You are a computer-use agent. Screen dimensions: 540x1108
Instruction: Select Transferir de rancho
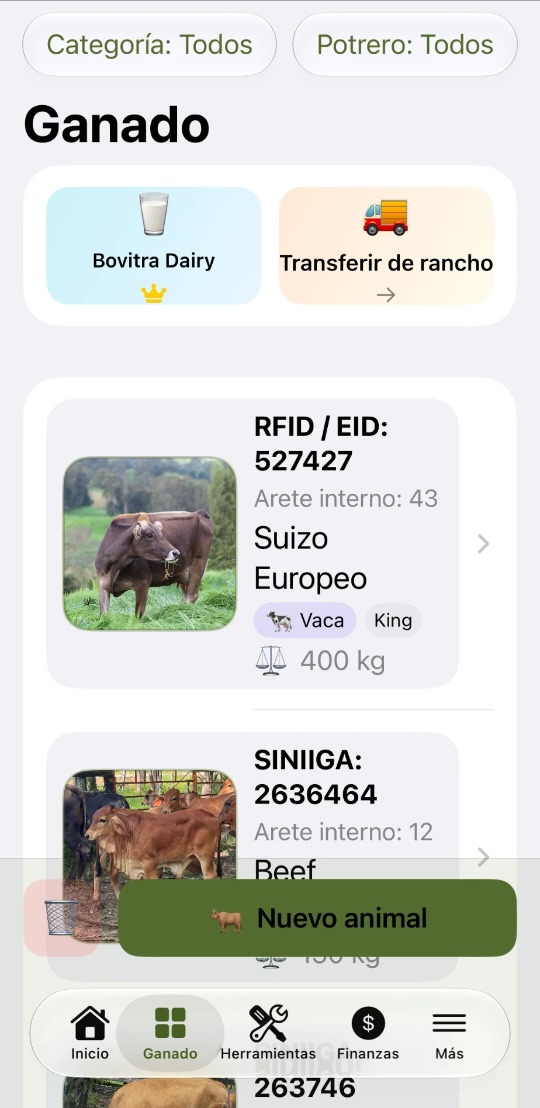(386, 246)
